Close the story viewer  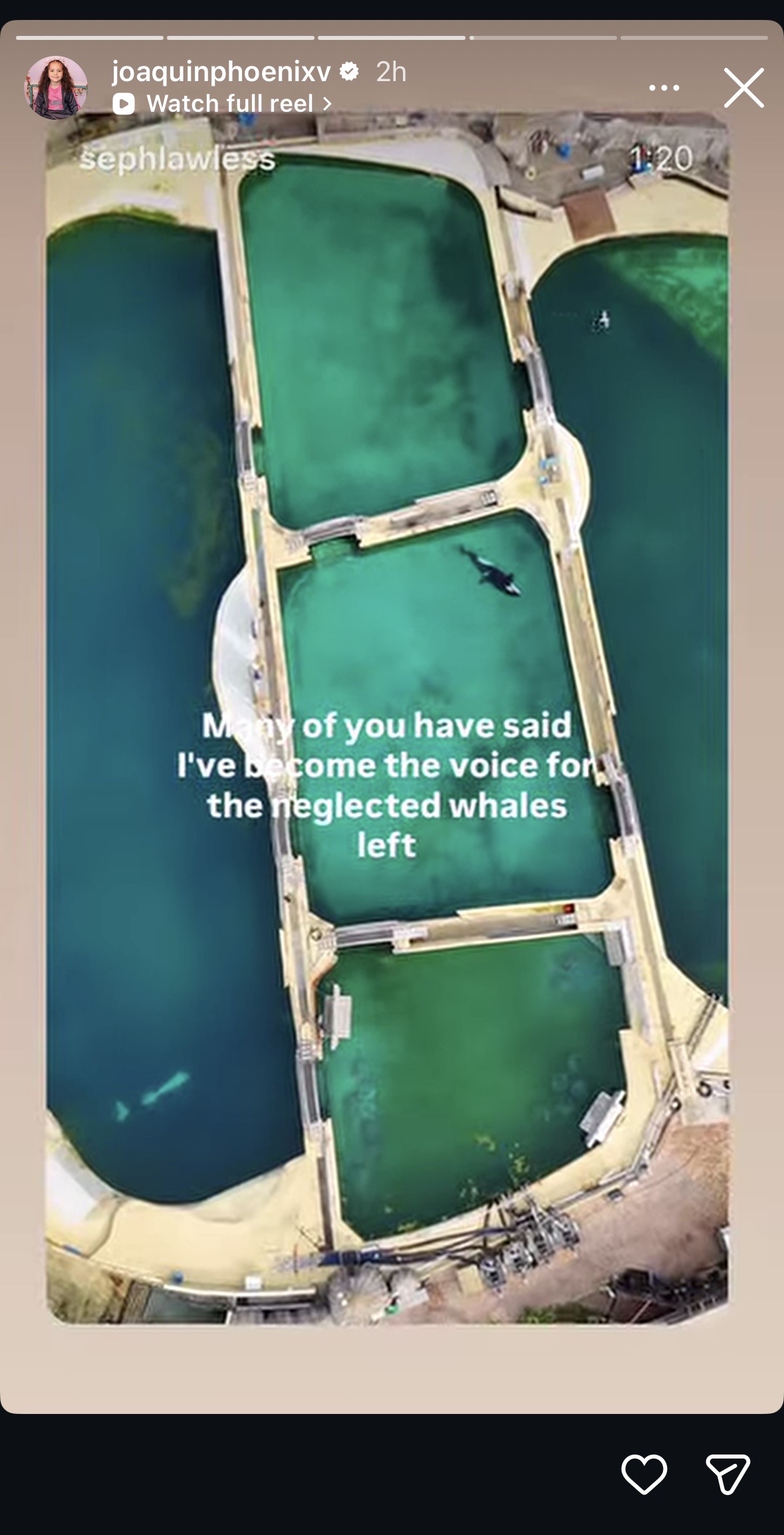pyautogui.click(x=743, y=88)
